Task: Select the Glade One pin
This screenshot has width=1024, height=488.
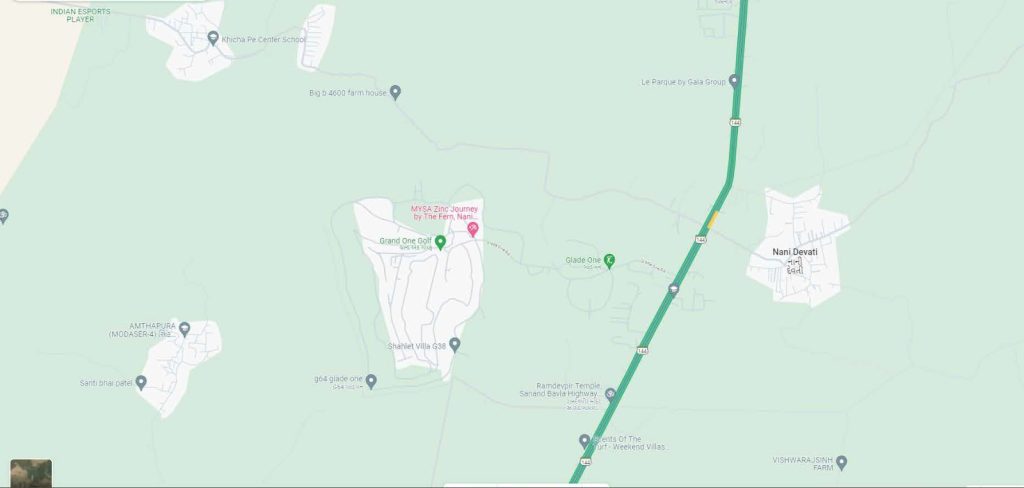Action: pos(609,260)
